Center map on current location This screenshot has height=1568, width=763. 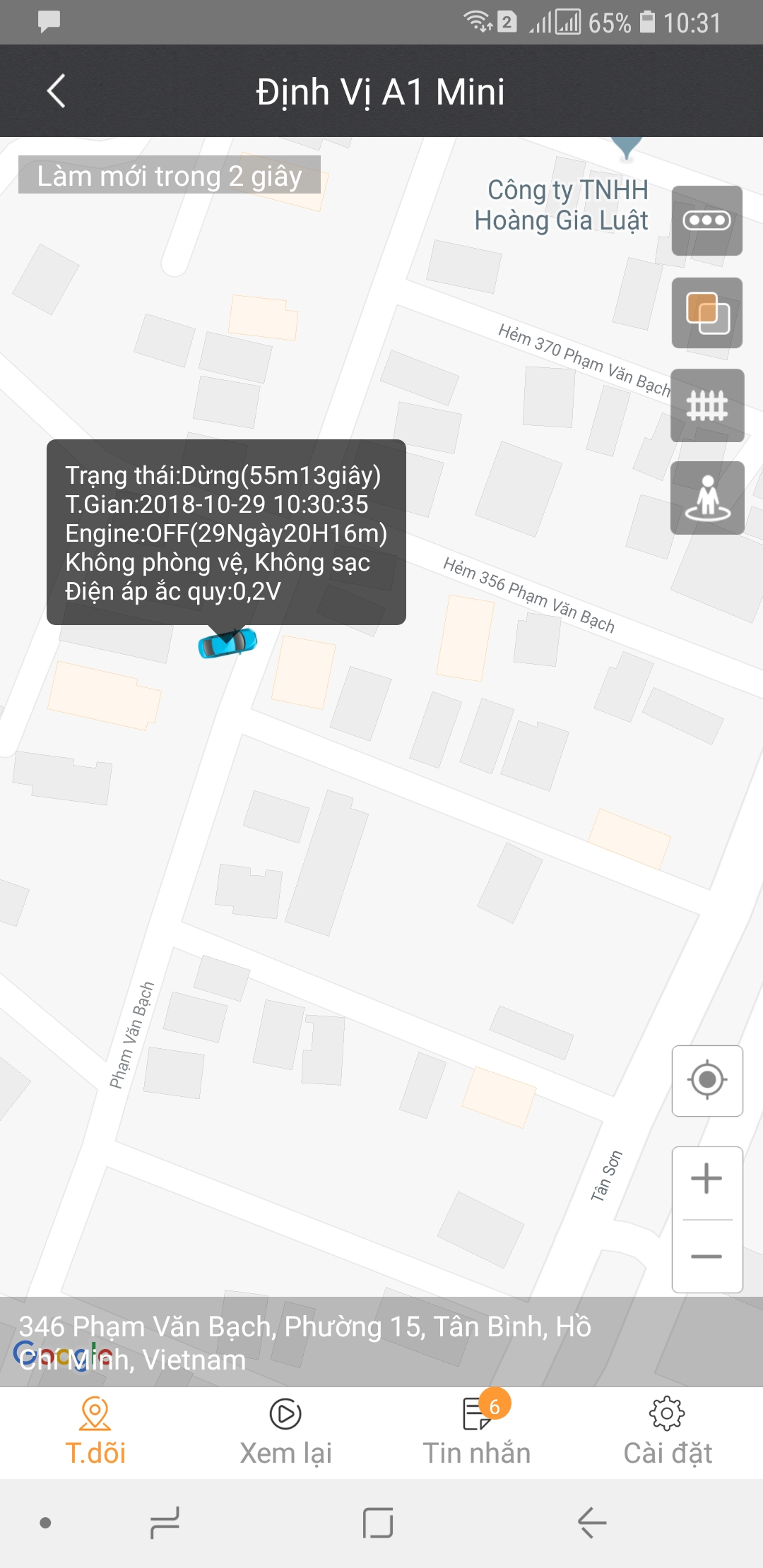click(706, 1081)
